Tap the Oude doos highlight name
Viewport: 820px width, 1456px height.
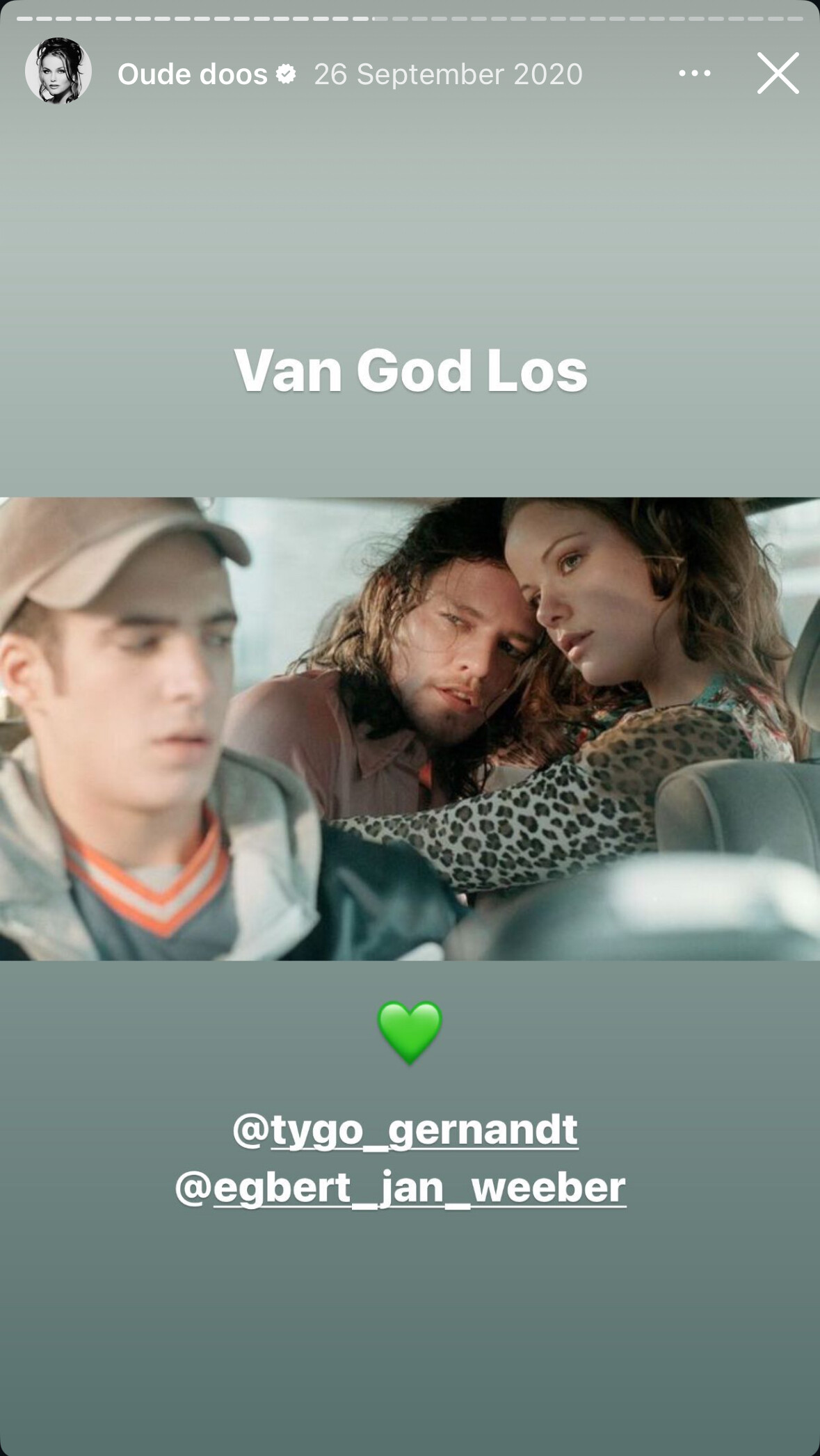click(x=192, y=74)
